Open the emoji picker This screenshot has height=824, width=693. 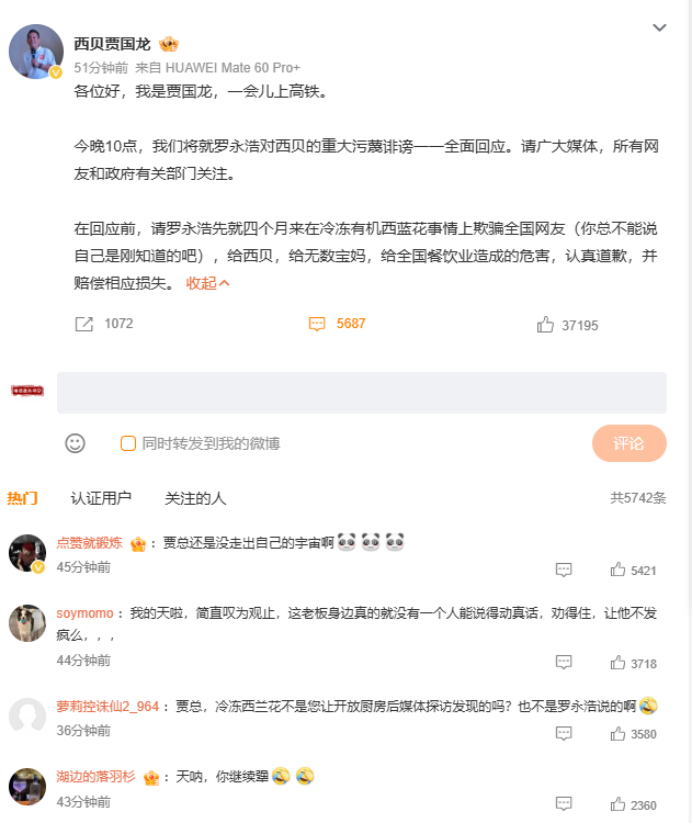(75, 443)
